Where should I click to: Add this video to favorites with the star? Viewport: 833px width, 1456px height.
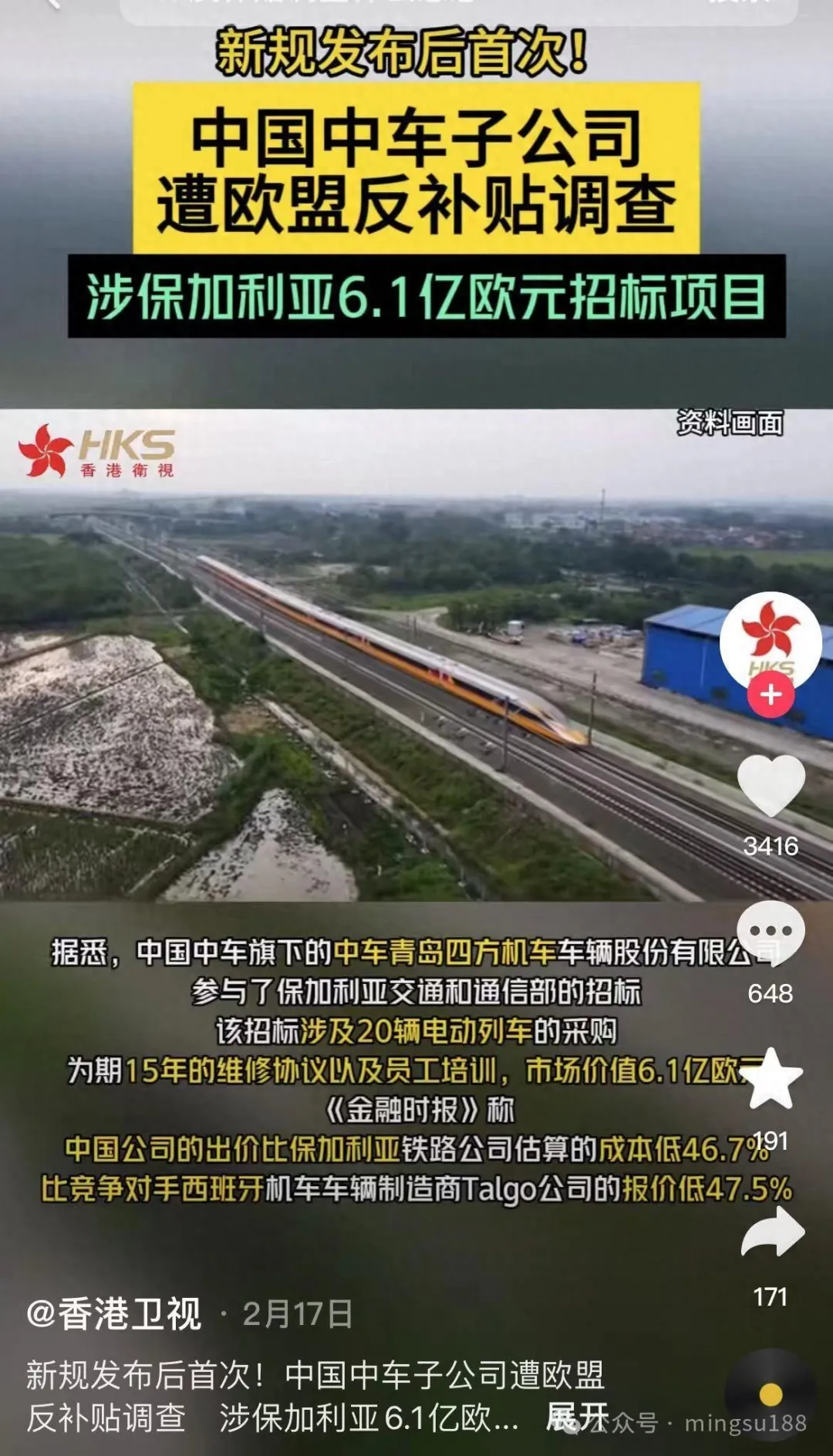pos(771,1080)
